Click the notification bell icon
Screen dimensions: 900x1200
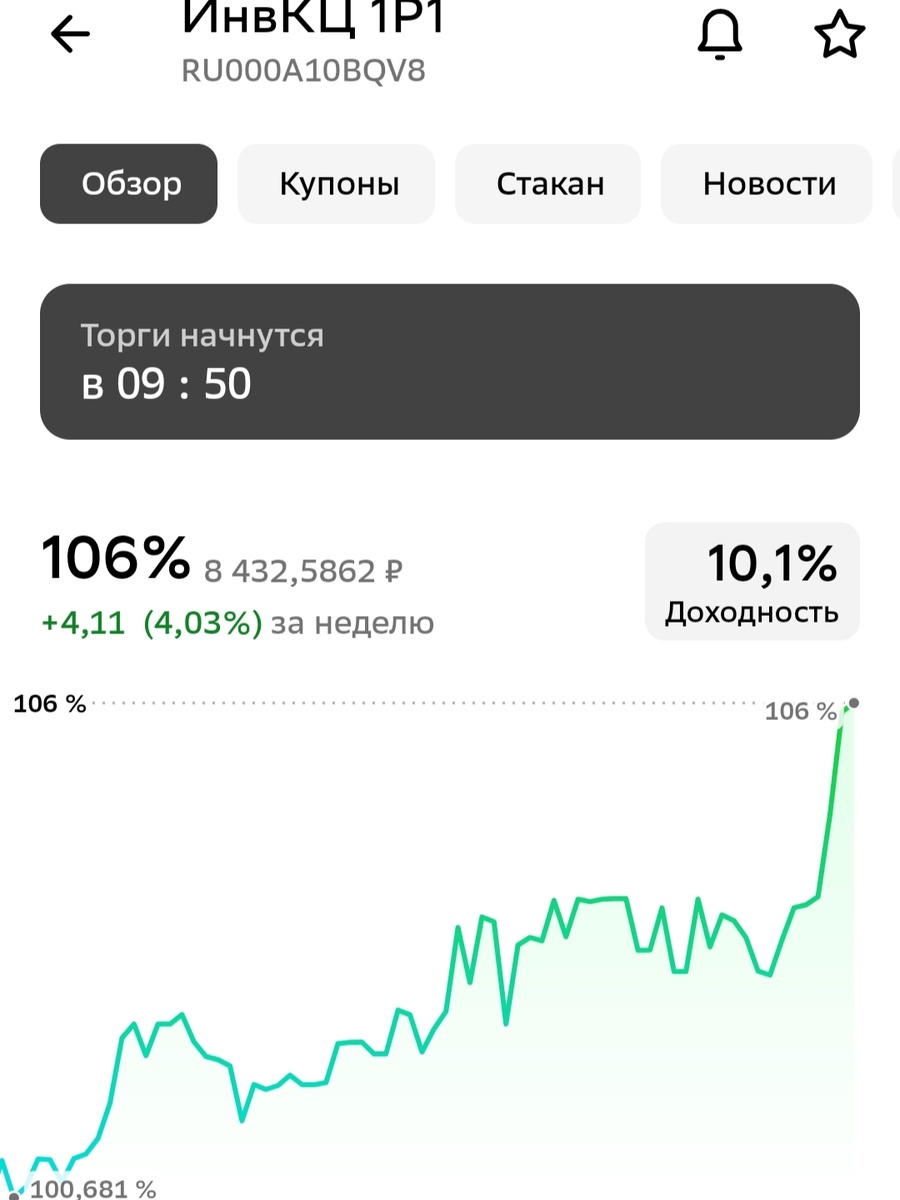tap(718, 33)
